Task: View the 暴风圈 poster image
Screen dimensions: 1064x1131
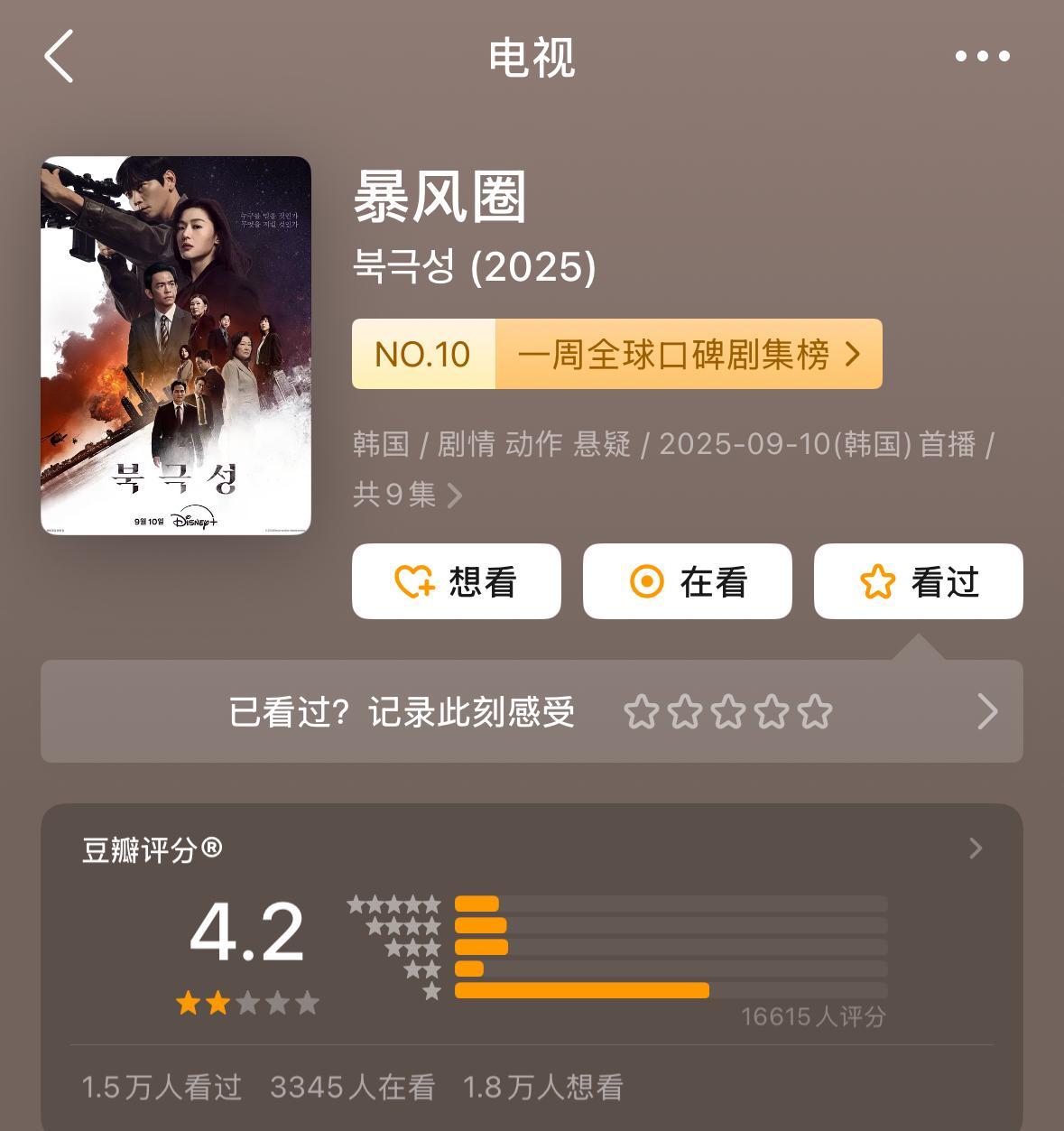Action: tap(176, 345)
